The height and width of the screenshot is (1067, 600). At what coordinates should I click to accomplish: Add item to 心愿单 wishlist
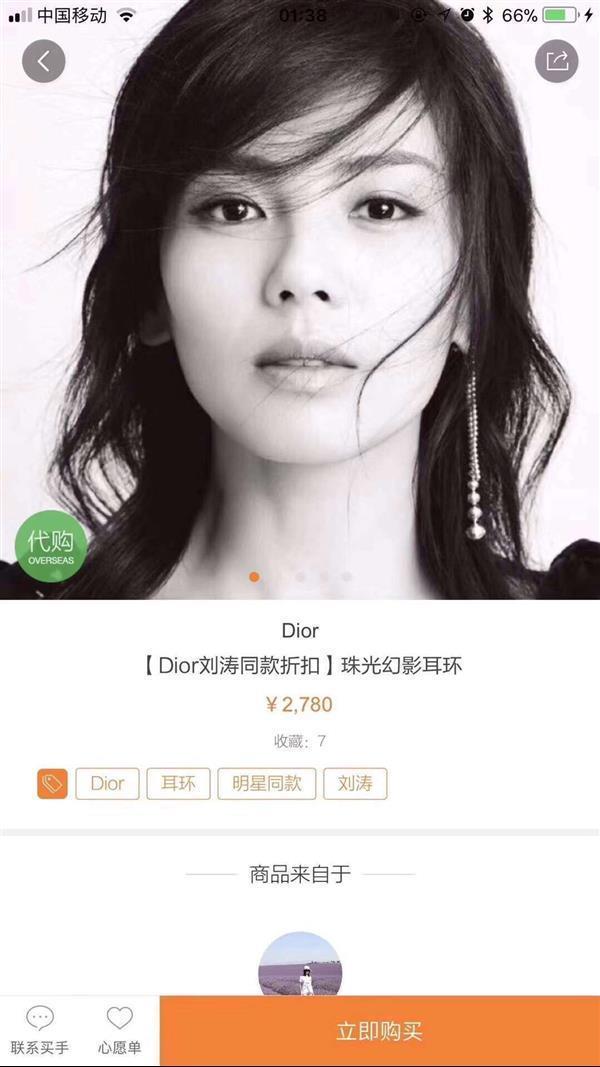(119, 1030)
